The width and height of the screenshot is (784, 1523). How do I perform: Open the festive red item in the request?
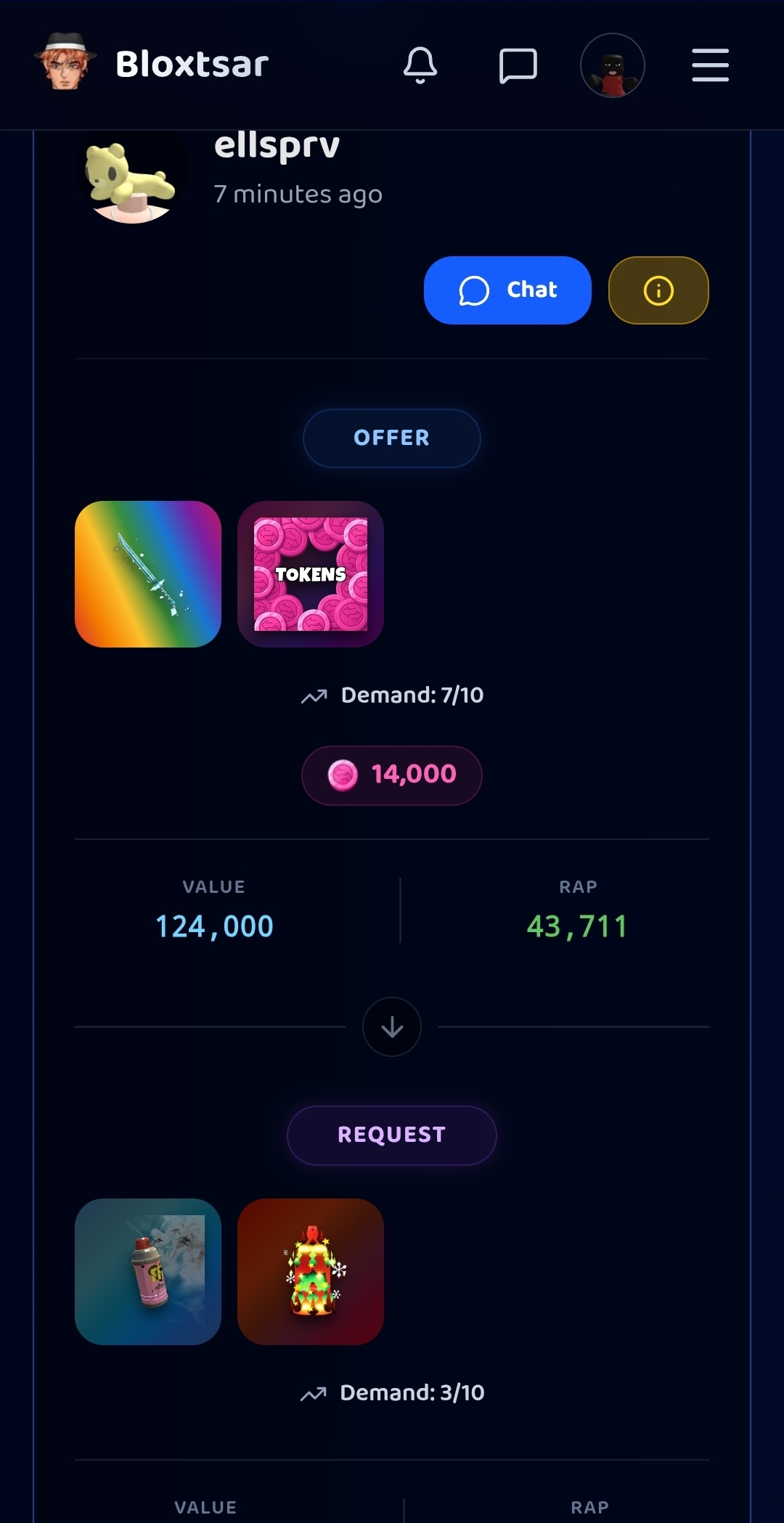click(x=311, y=1272)
